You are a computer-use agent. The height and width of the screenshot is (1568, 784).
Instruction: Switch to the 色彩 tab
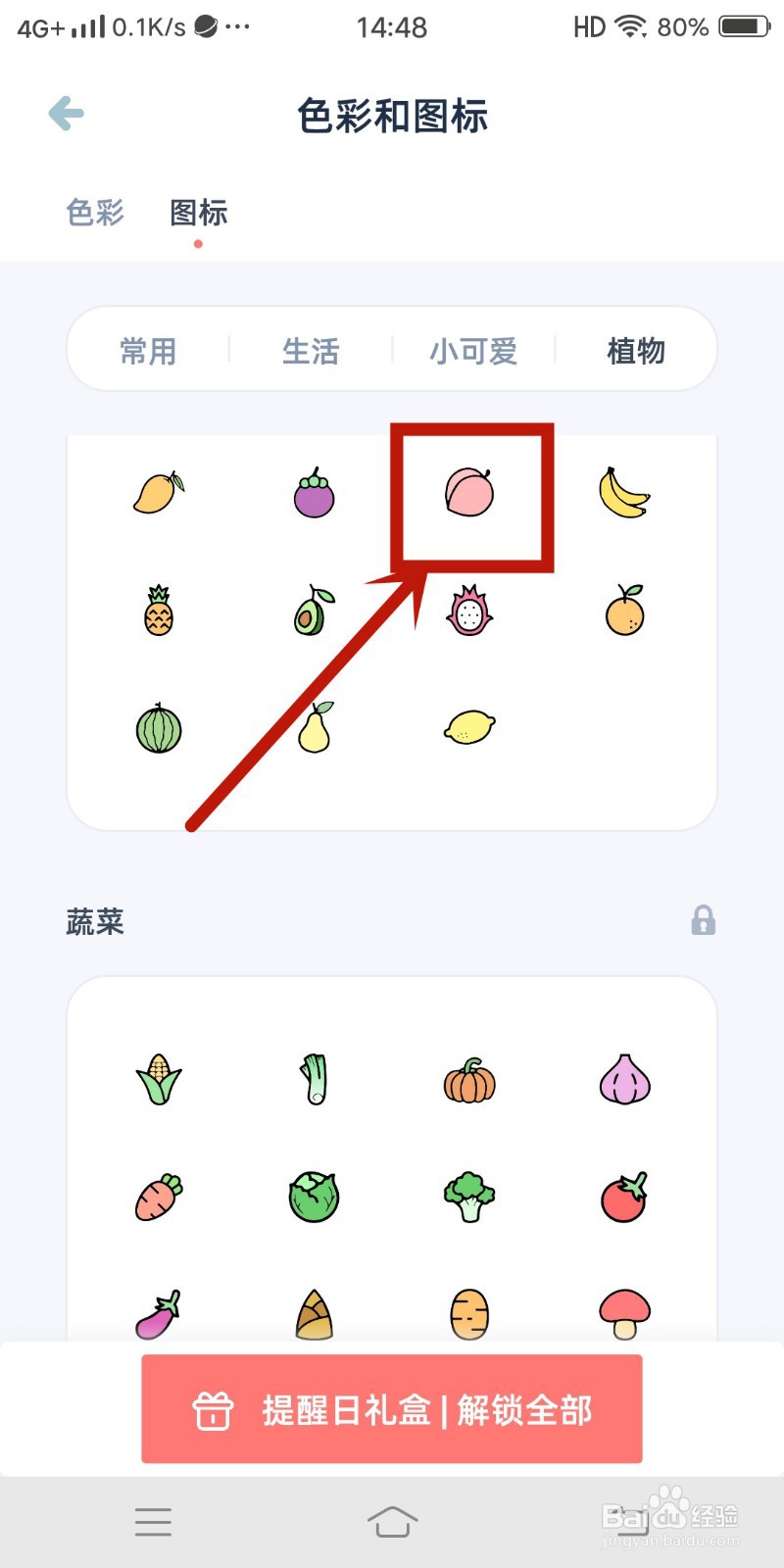[x=93, y=213]
